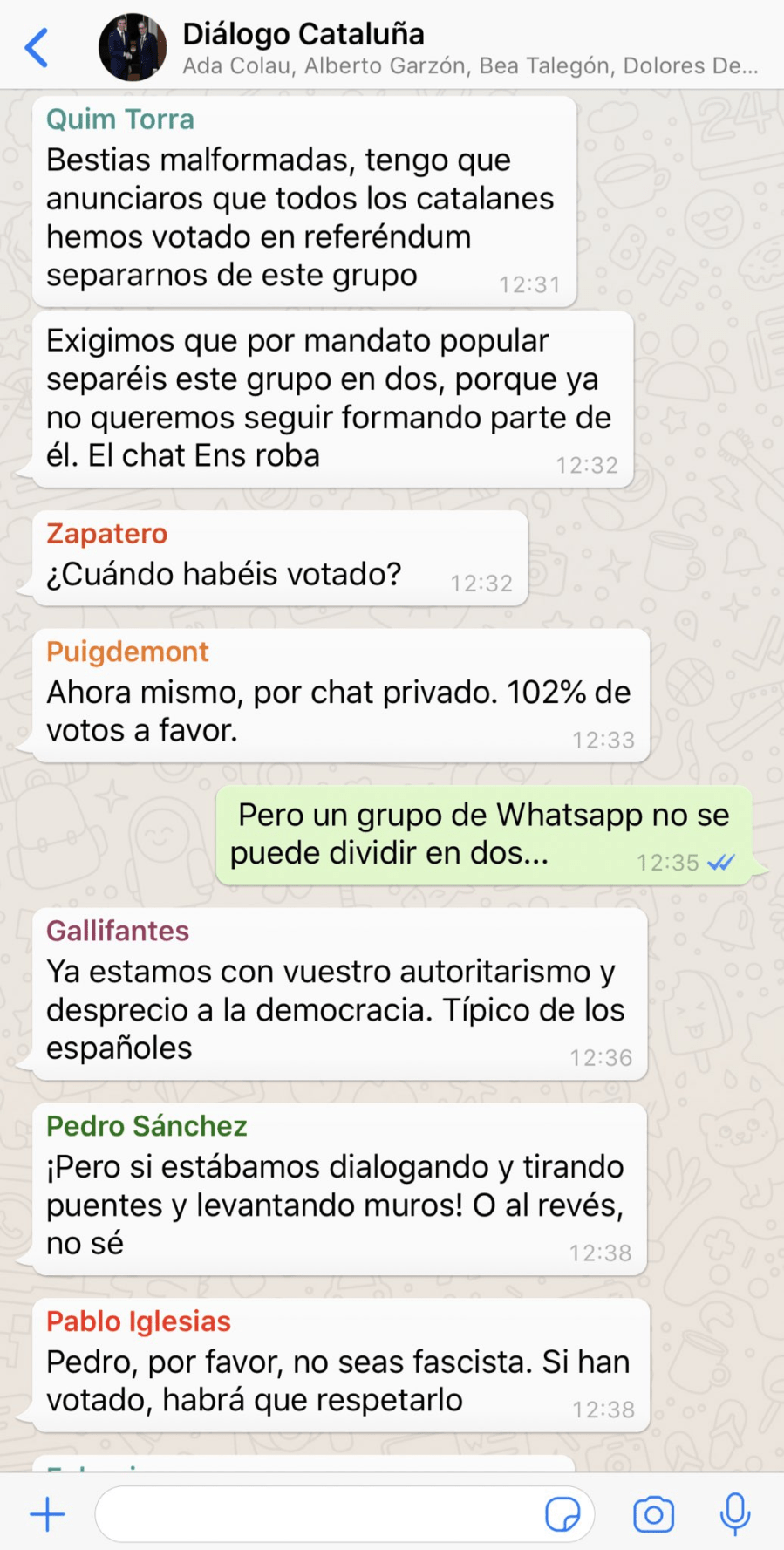
Task: Tap the plus attachment icon
Action: [x=47, y=1514]
